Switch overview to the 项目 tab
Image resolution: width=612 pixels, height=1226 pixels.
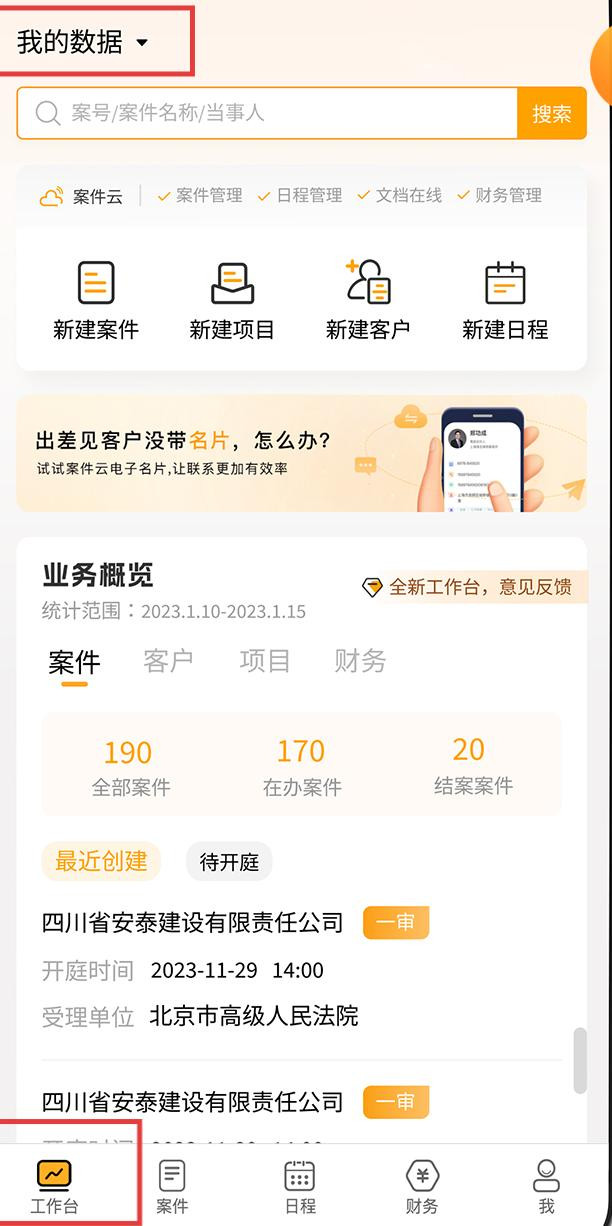[264, 661]
